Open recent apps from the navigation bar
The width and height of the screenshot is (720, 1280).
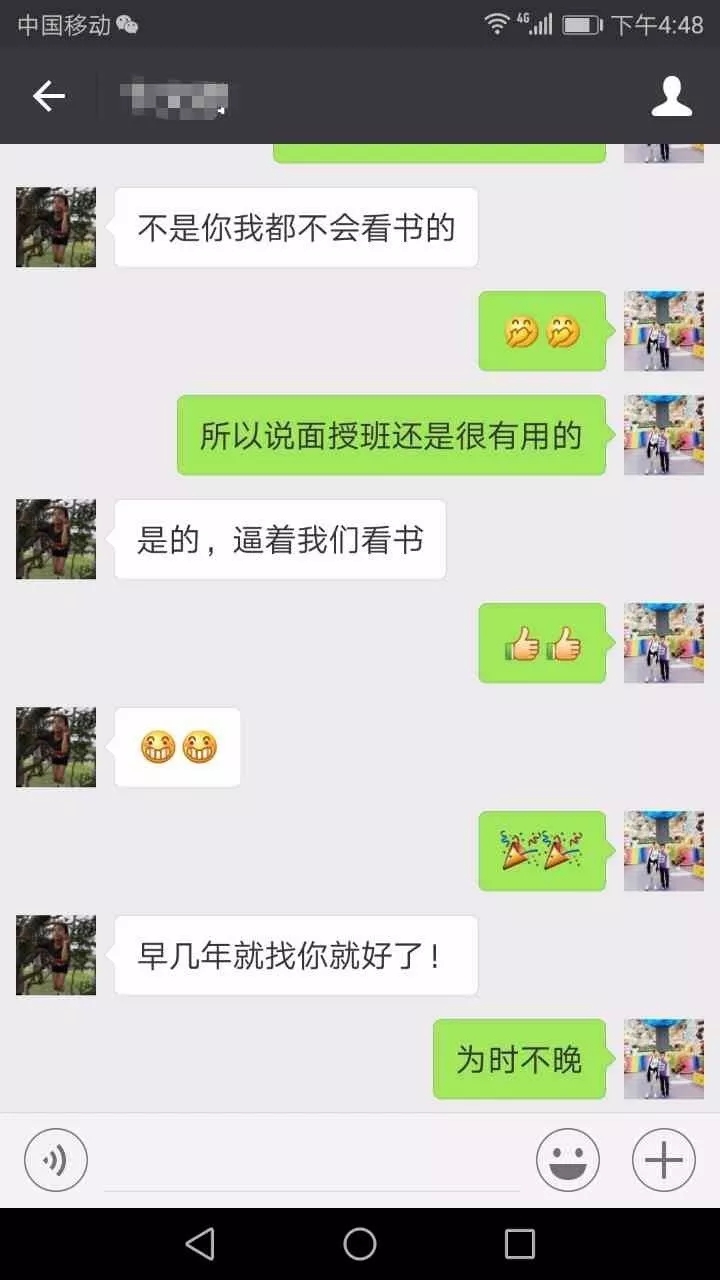(x=520, y=1244)
